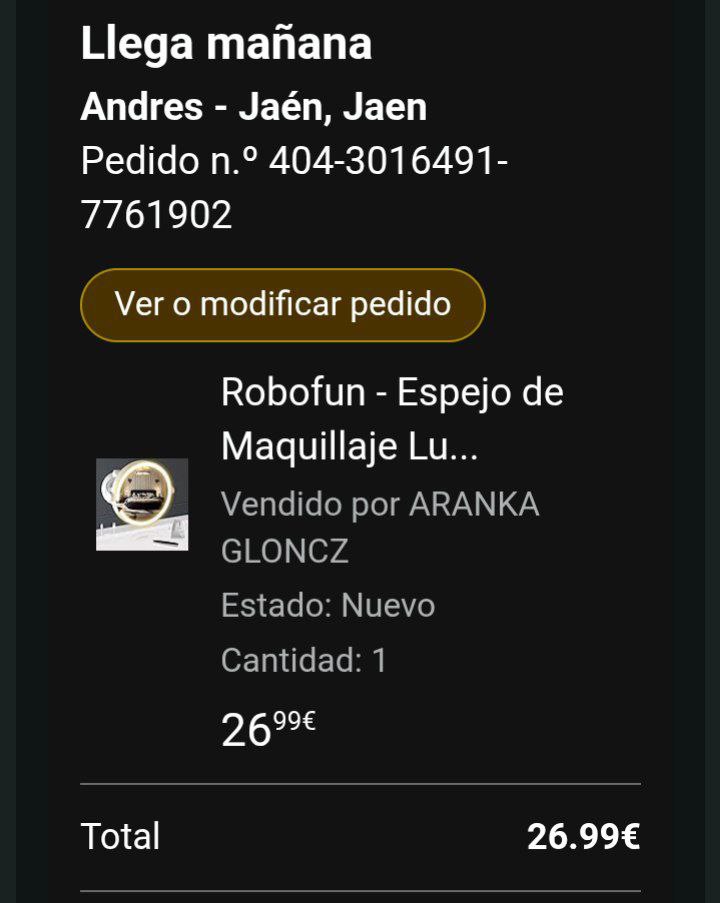Screen dimensions: 720x903
Task: Tap Ver o modificar pedido button
Action: click(x=282, y=304)
